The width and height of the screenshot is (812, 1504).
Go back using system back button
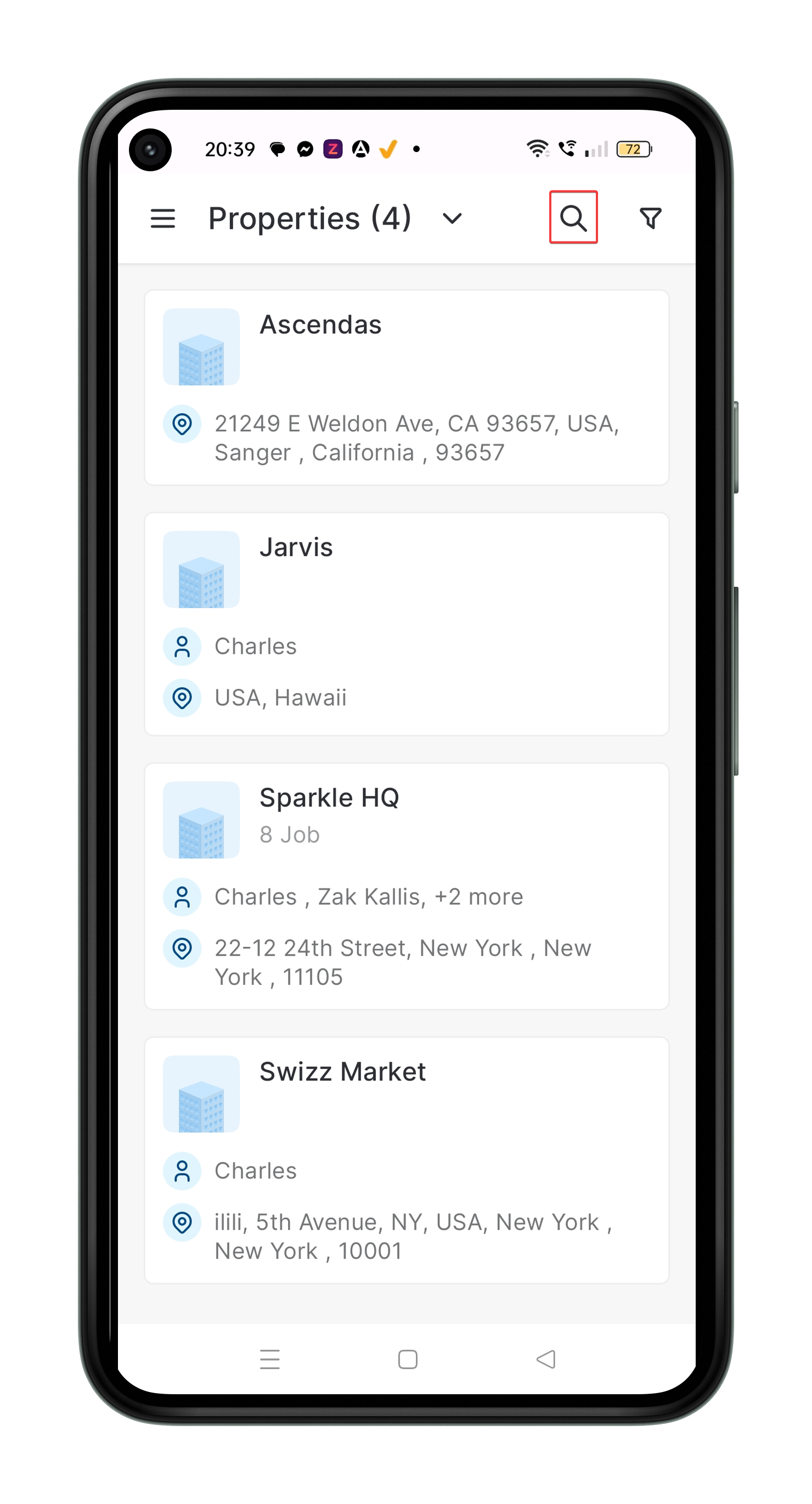click(546, 1359)
